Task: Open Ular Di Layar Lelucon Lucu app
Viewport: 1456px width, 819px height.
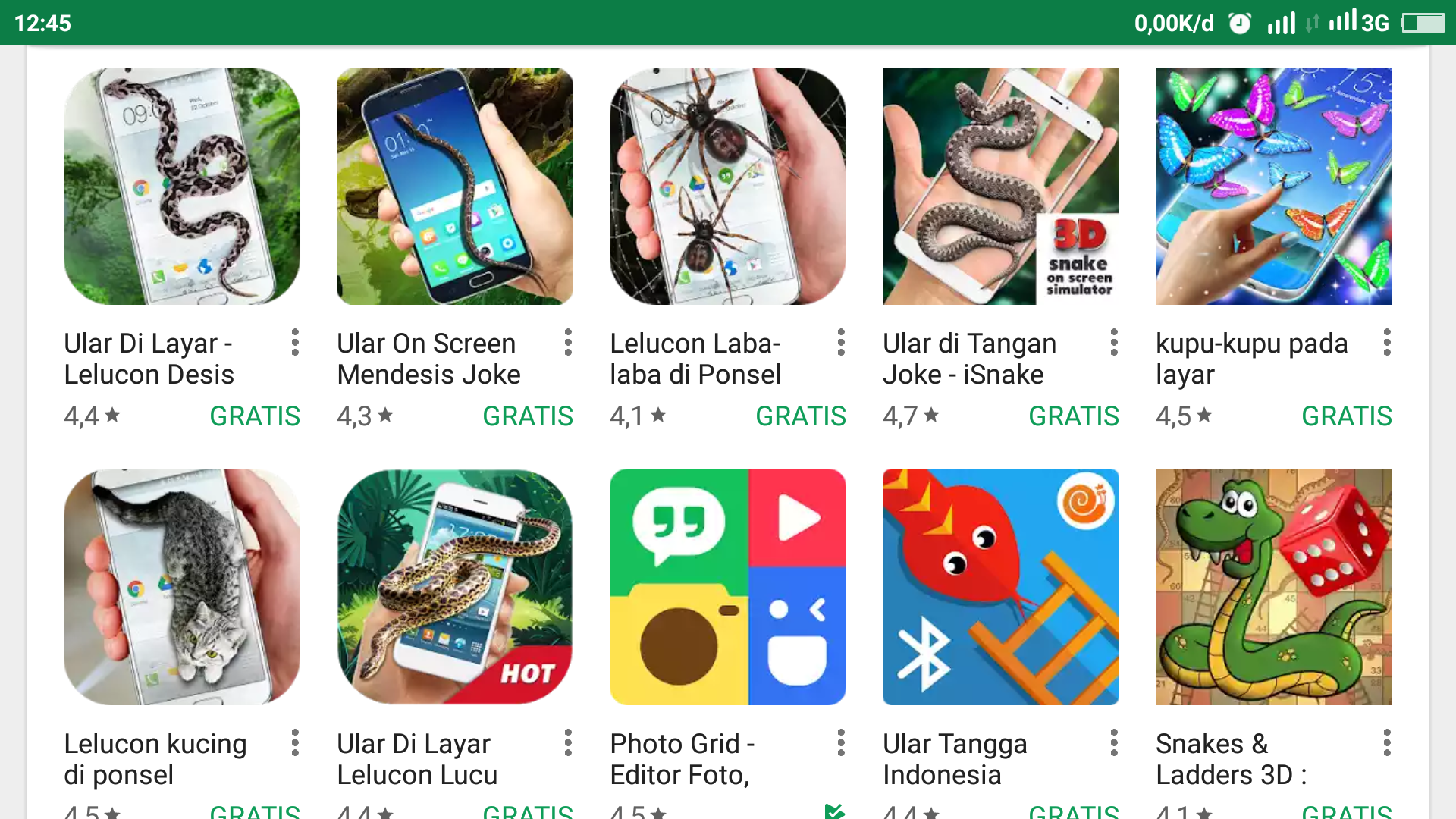Action: coord(455,587)
